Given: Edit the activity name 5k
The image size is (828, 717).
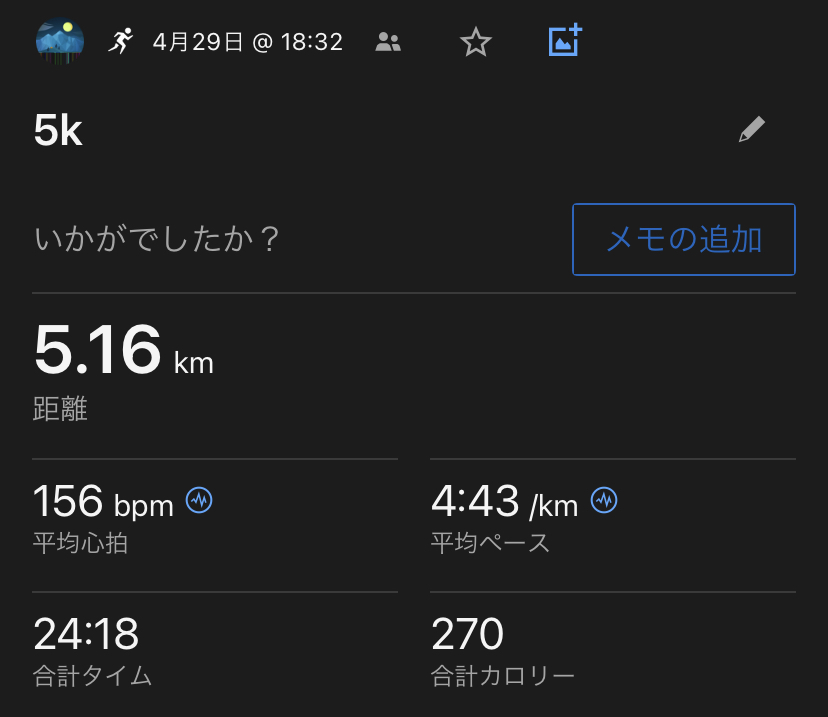Looking at the screenshot, I should [751, 130].
